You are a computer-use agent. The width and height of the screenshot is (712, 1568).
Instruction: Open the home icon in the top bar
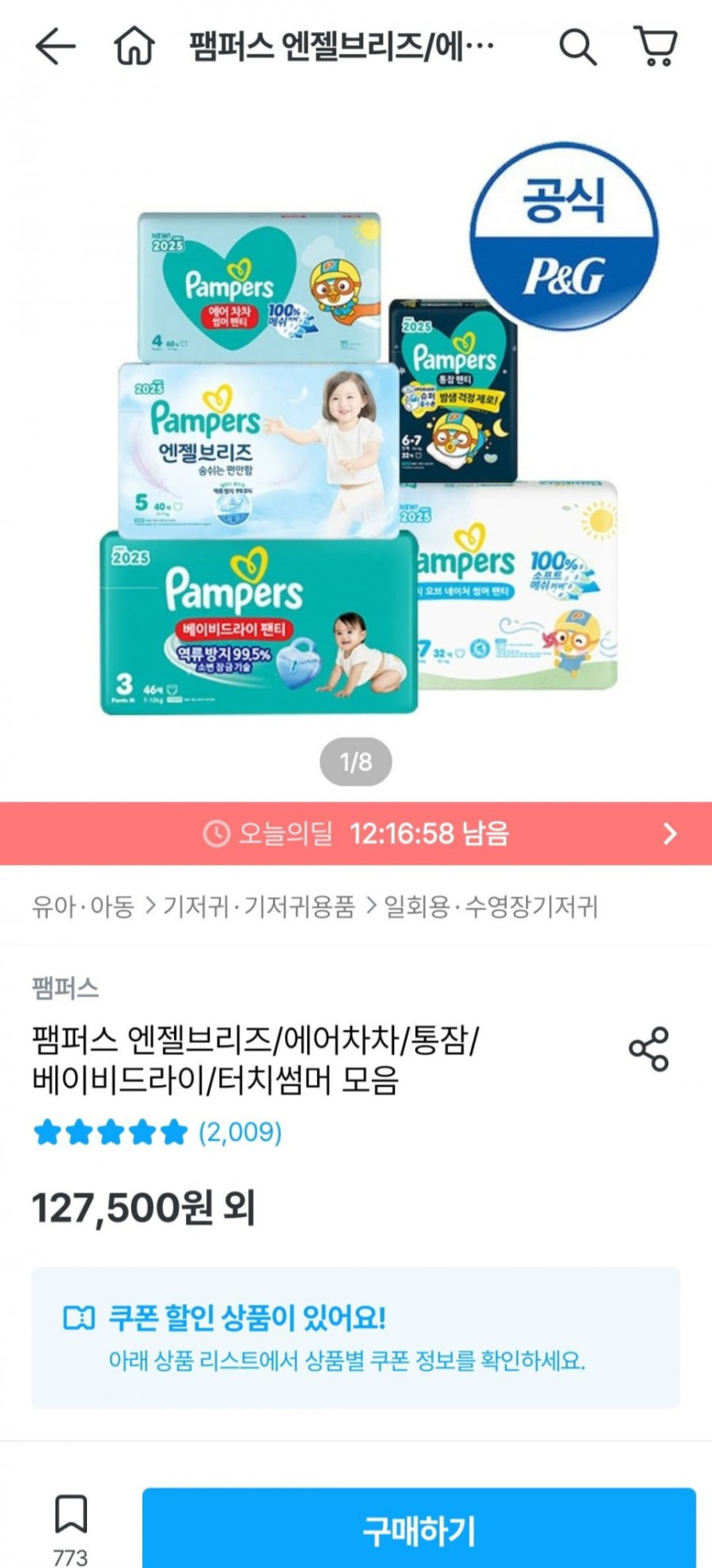(x=134, y=46)
